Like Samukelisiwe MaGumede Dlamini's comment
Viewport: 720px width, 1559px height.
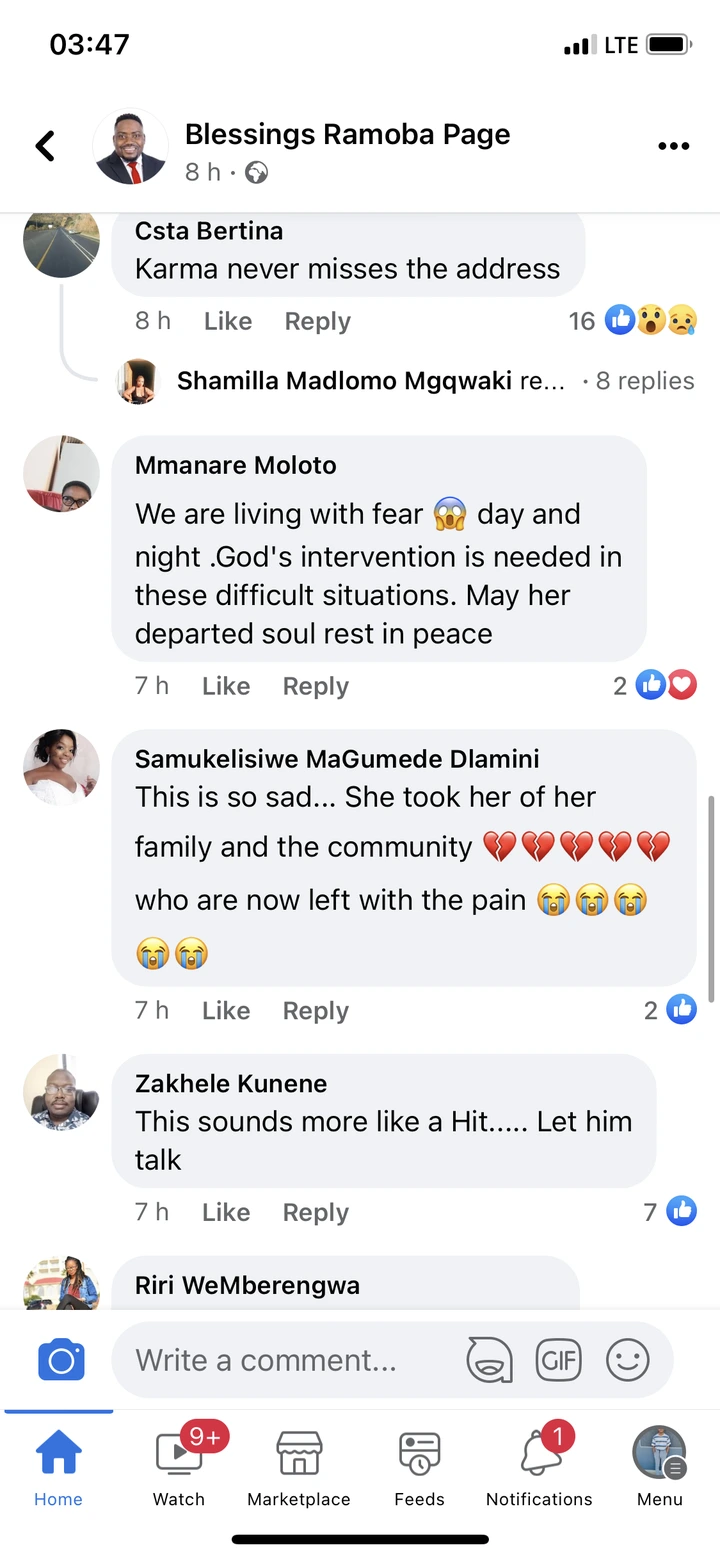point(225,1011)
